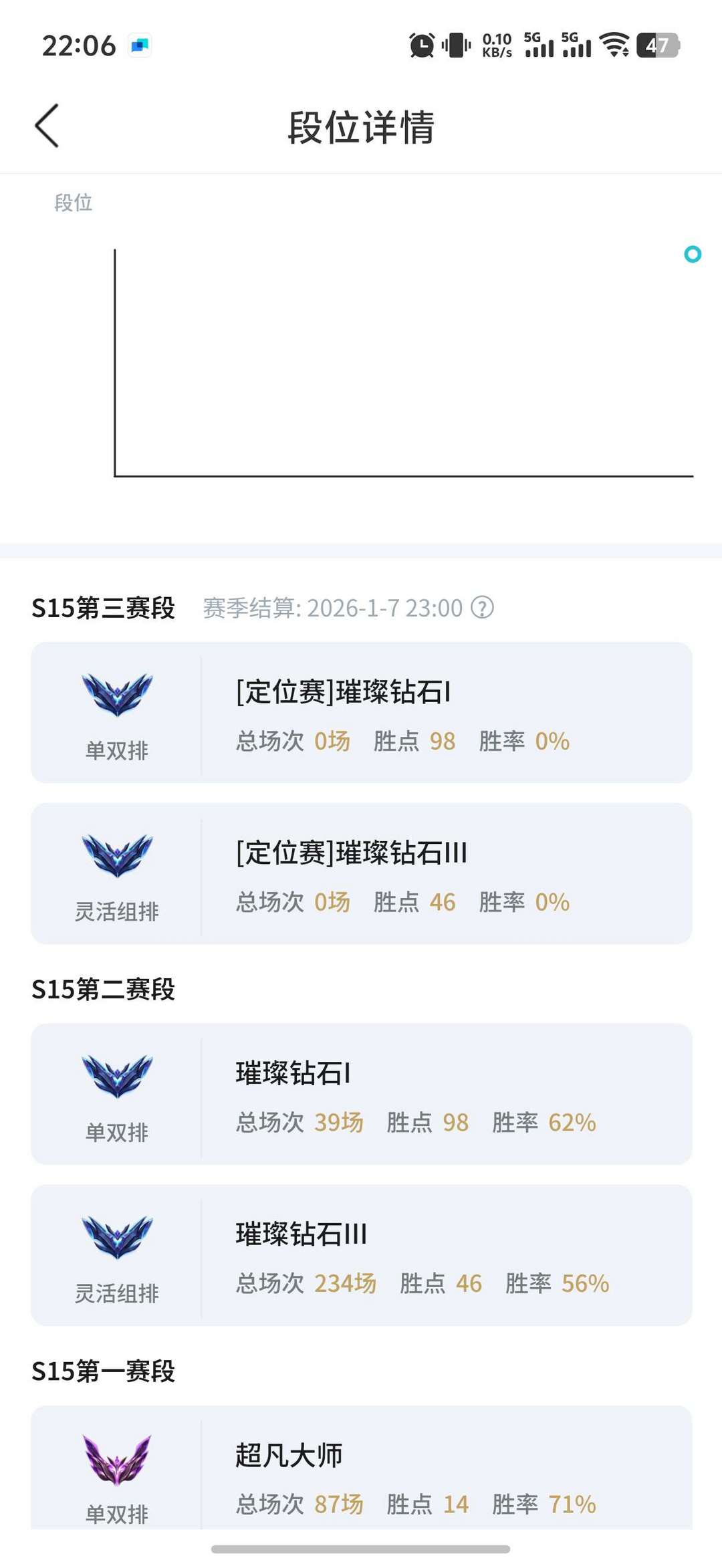Select the teal data point on the chart
722x1568 pixels.
click(x=693, y=254)
